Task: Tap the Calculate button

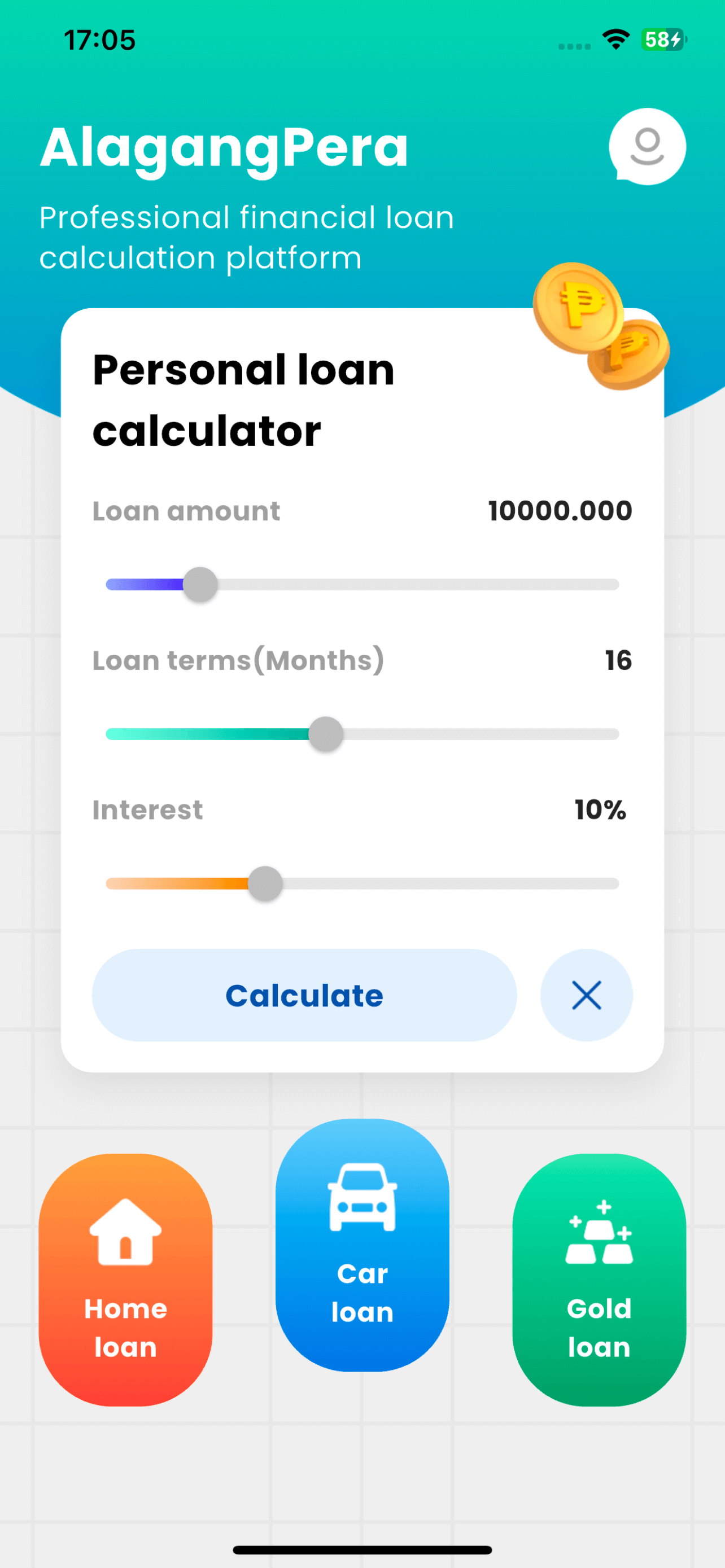Action: click(x=304, y=995)
